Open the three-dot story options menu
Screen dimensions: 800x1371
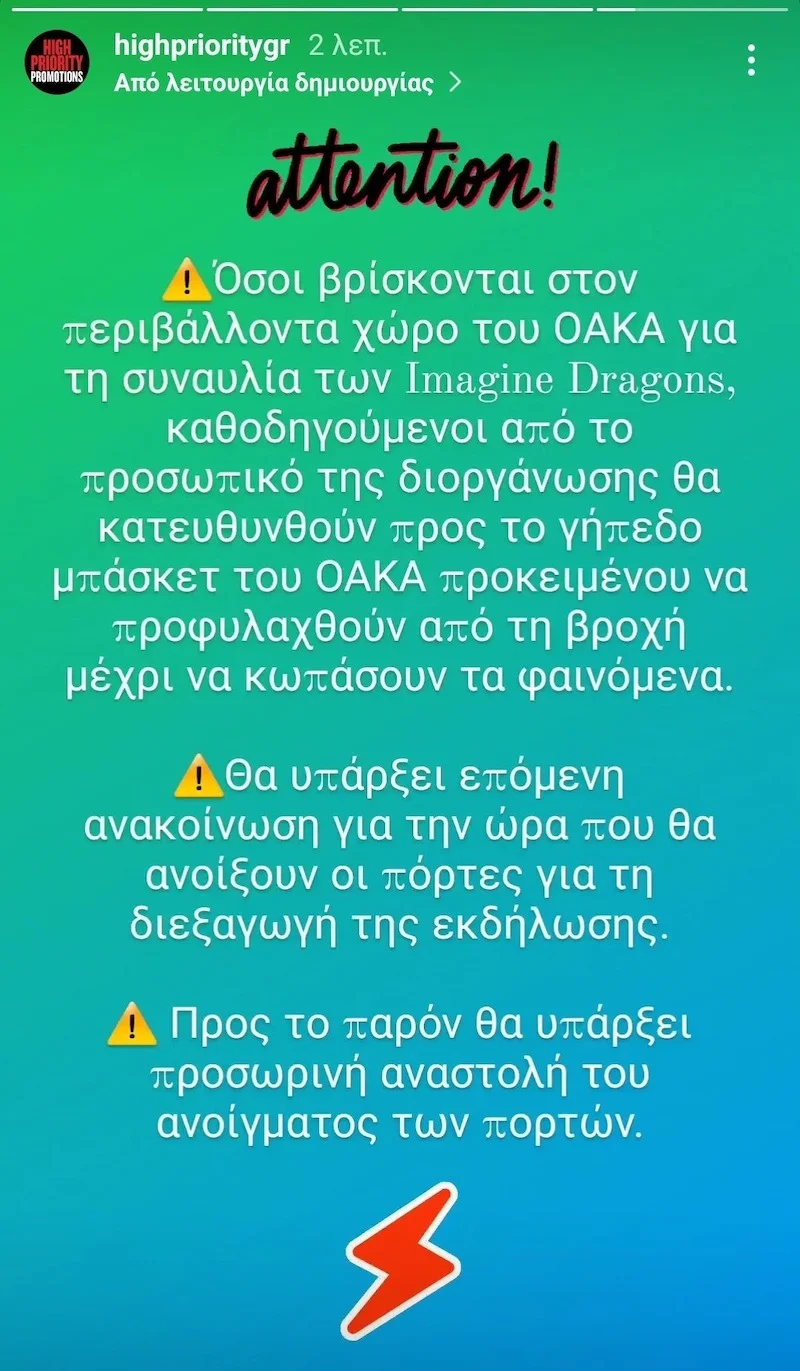(751, 60)
